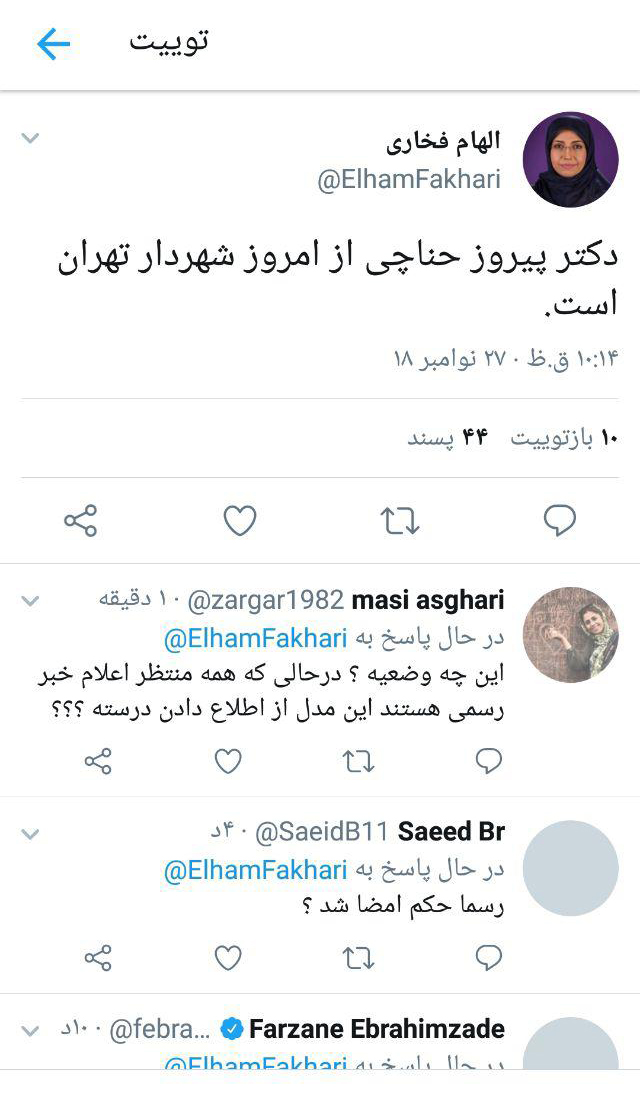Expand the dropdown on Elham Fakhari's tweet
640x1096 pixels.
30,138
